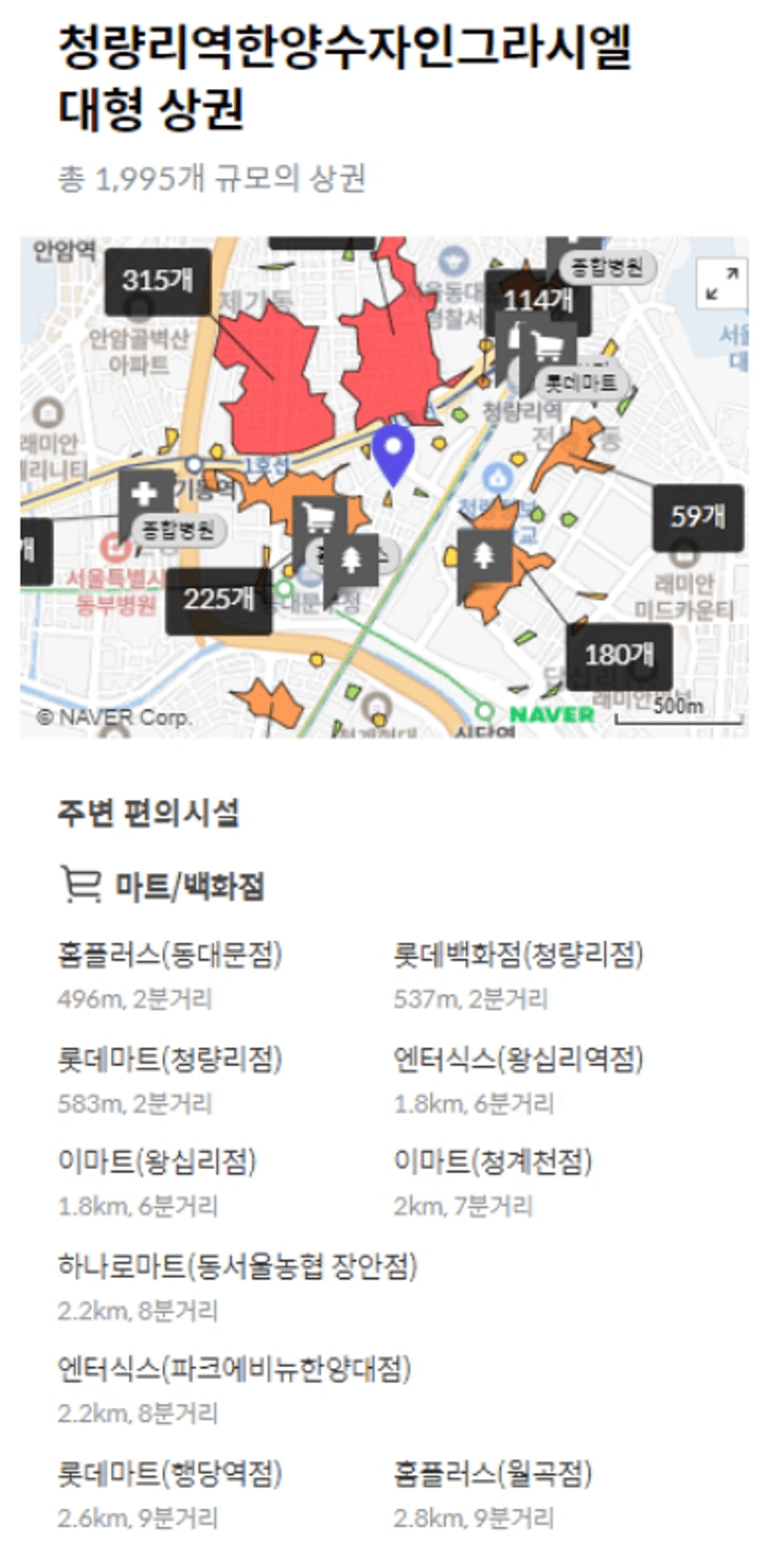Image resolution: width=784 pixels, height=1552 pixels.
Task: Expand the commercial district map to fullscreen
Action: coord(721,283)
